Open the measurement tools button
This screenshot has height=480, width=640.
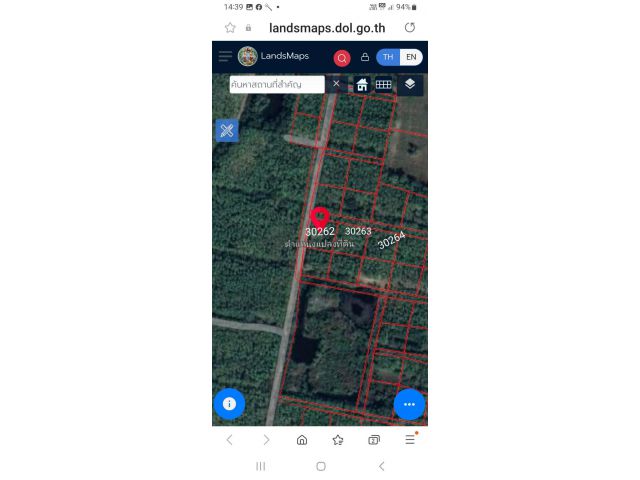[227, 130]
